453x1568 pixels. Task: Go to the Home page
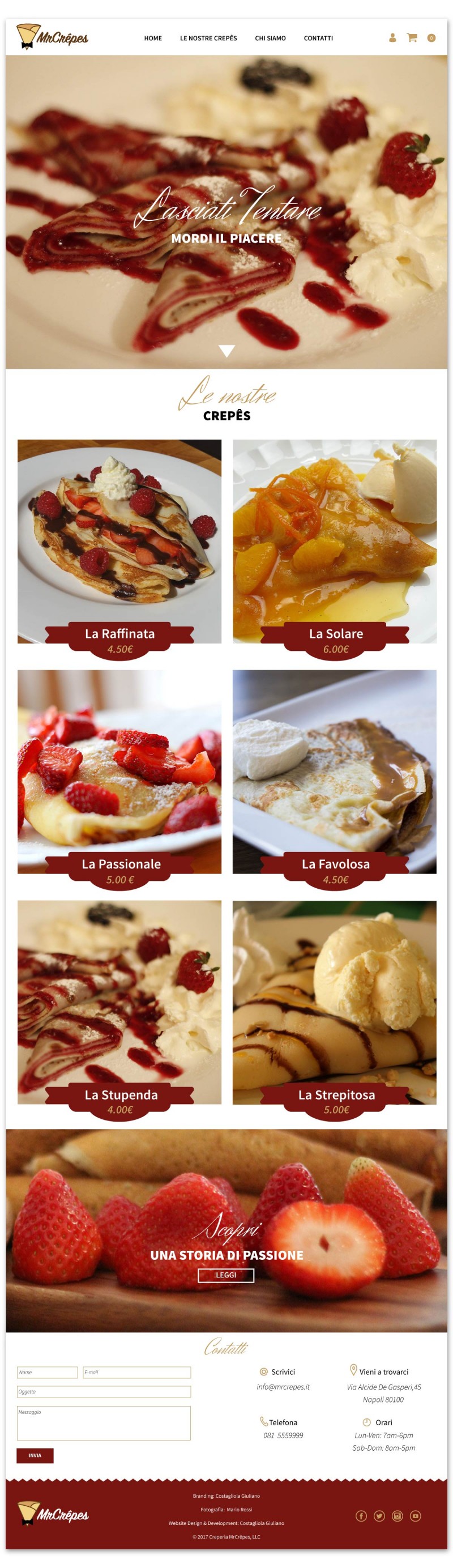click(x=153, y=39)
